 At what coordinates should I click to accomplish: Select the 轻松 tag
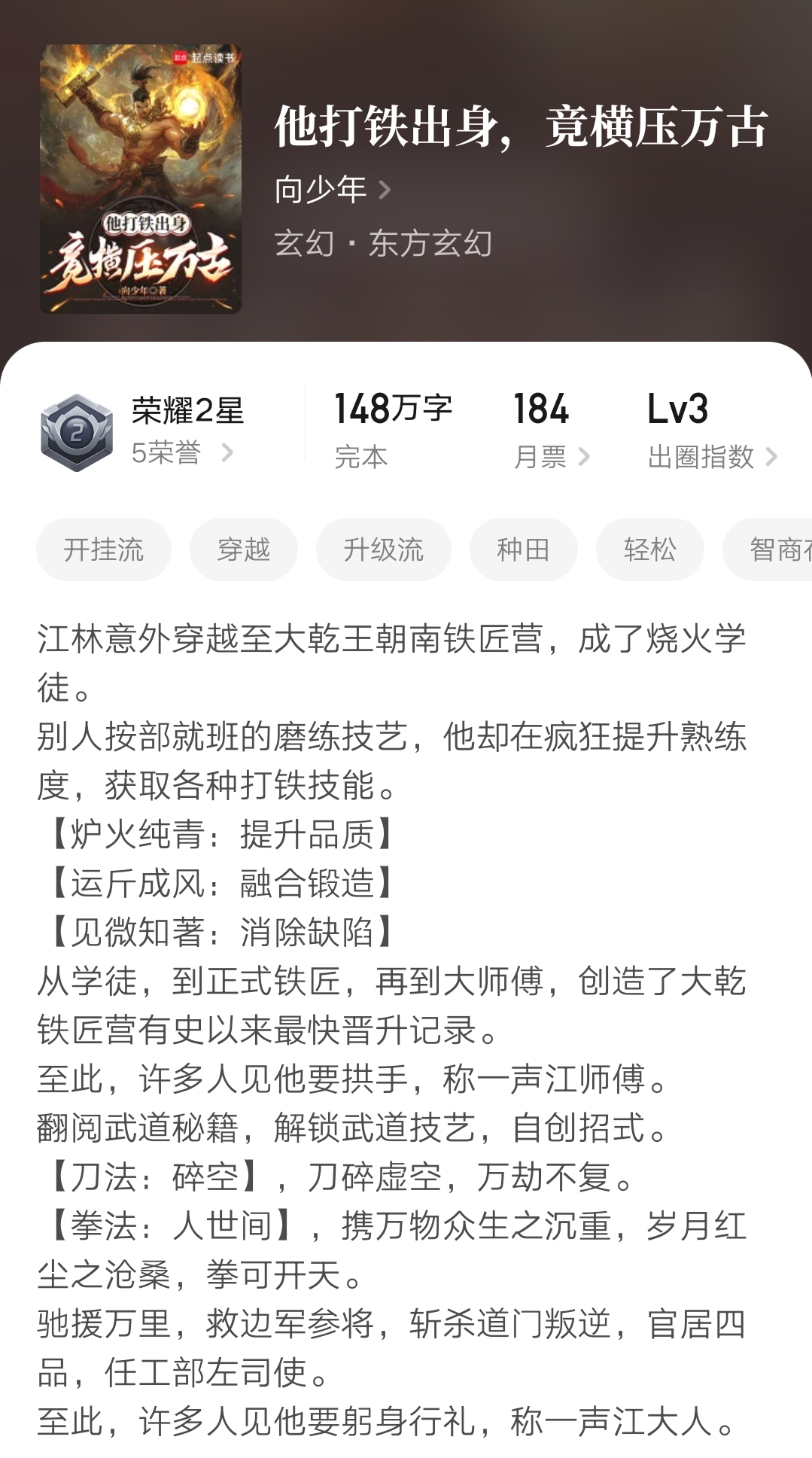(649, 549)
